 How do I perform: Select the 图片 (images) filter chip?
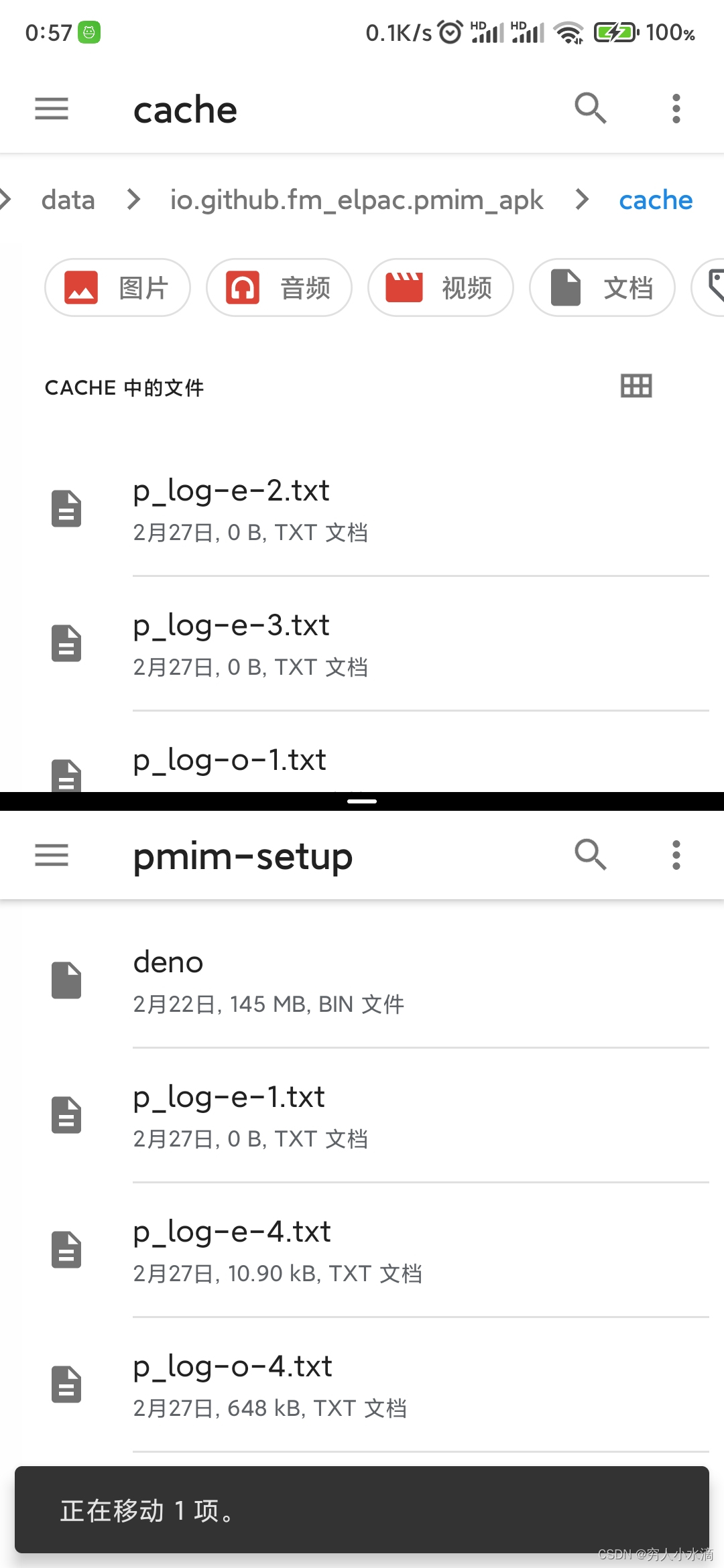pyautogui.click(x=117, y=287)
